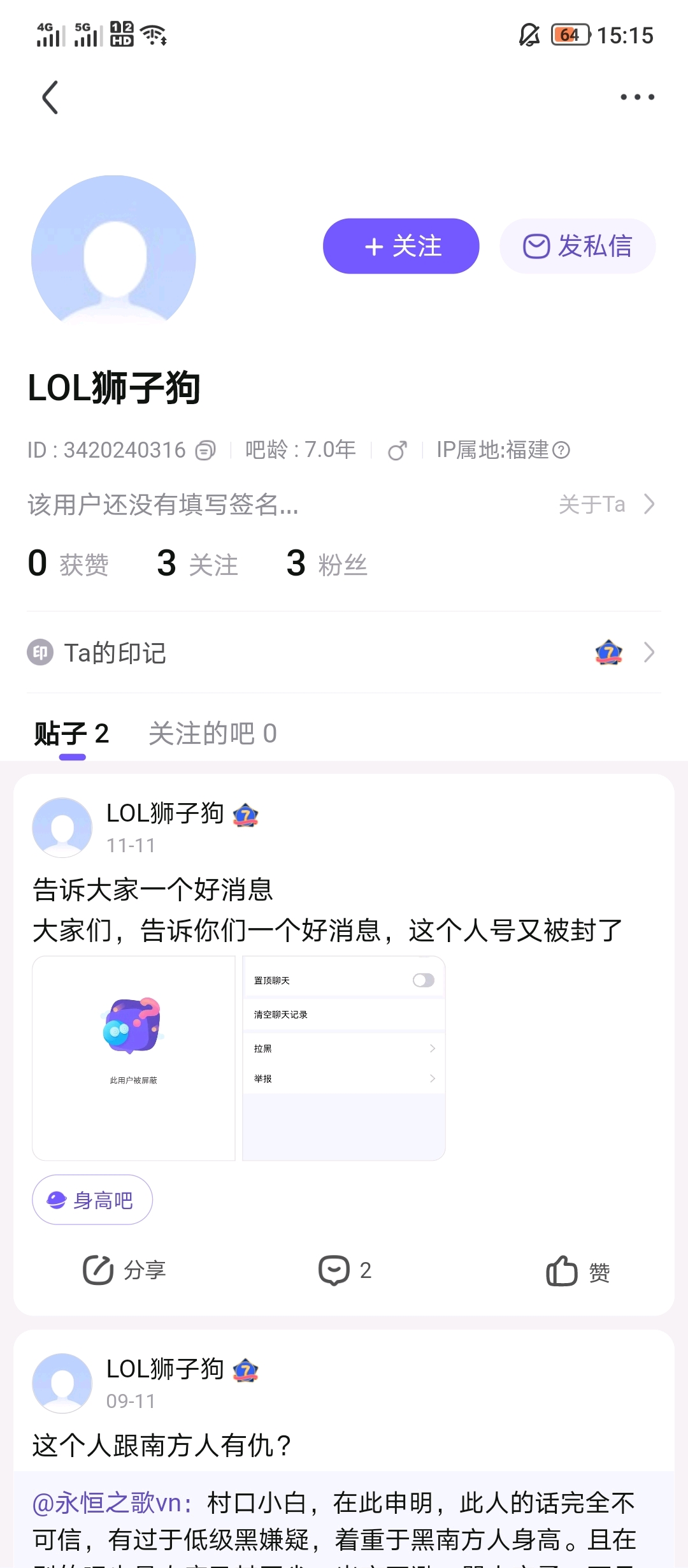Follow LOL狮子狗 with the 关注 button
The width and height of the screenshot is (688, 1568).
coord(401,247)
